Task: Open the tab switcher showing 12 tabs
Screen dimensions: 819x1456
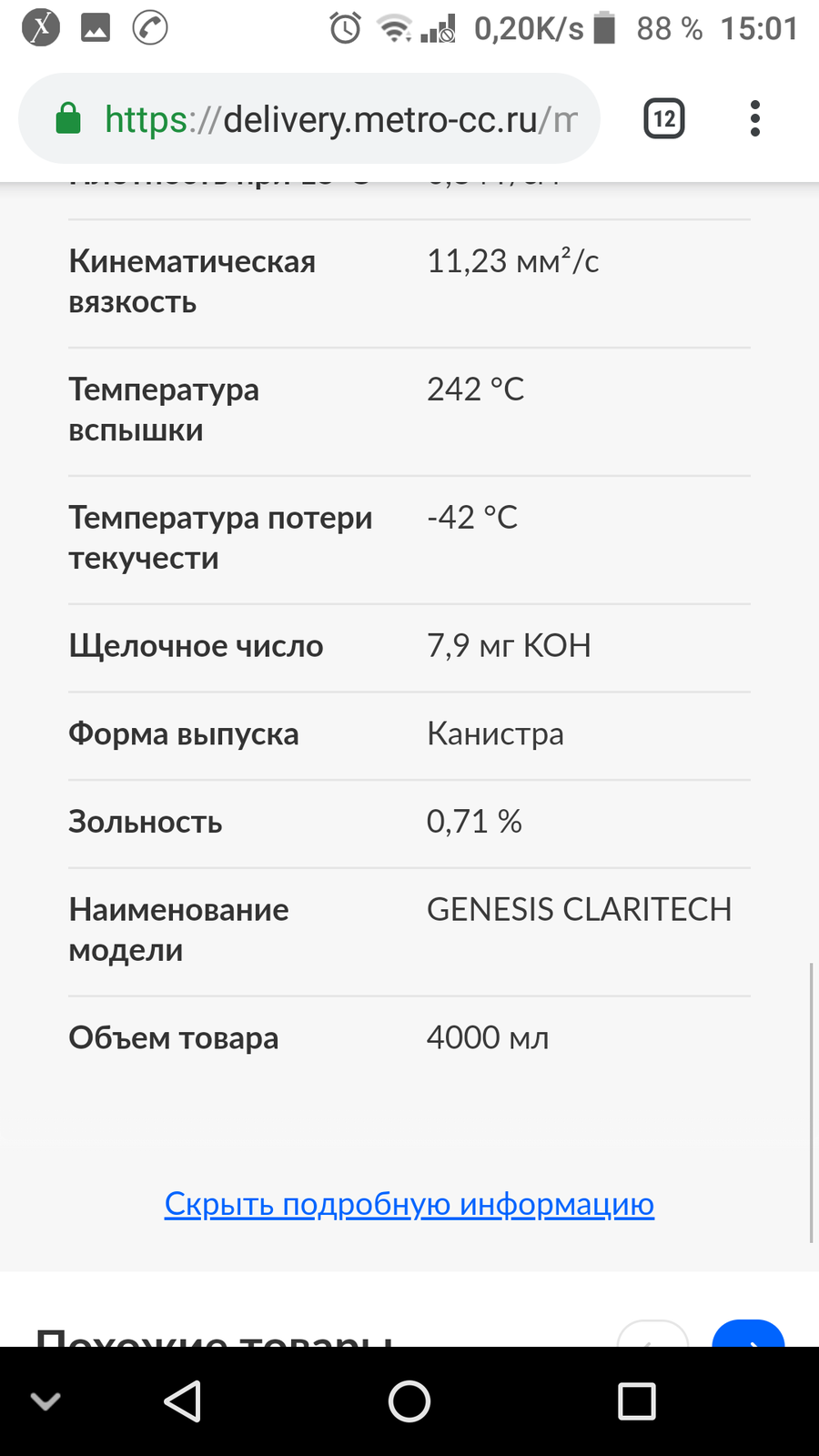Action: click(x=664, y=119)
